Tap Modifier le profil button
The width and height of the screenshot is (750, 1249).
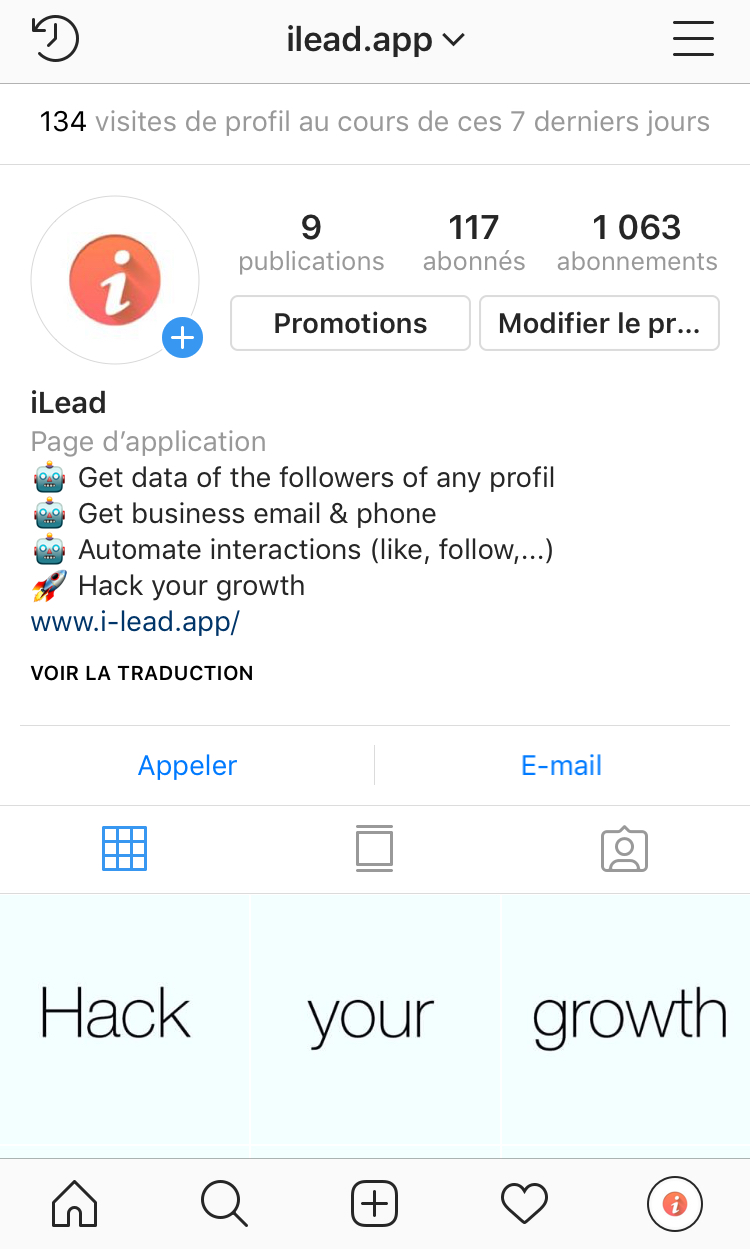pyautogui.click(x=599, y=323)
